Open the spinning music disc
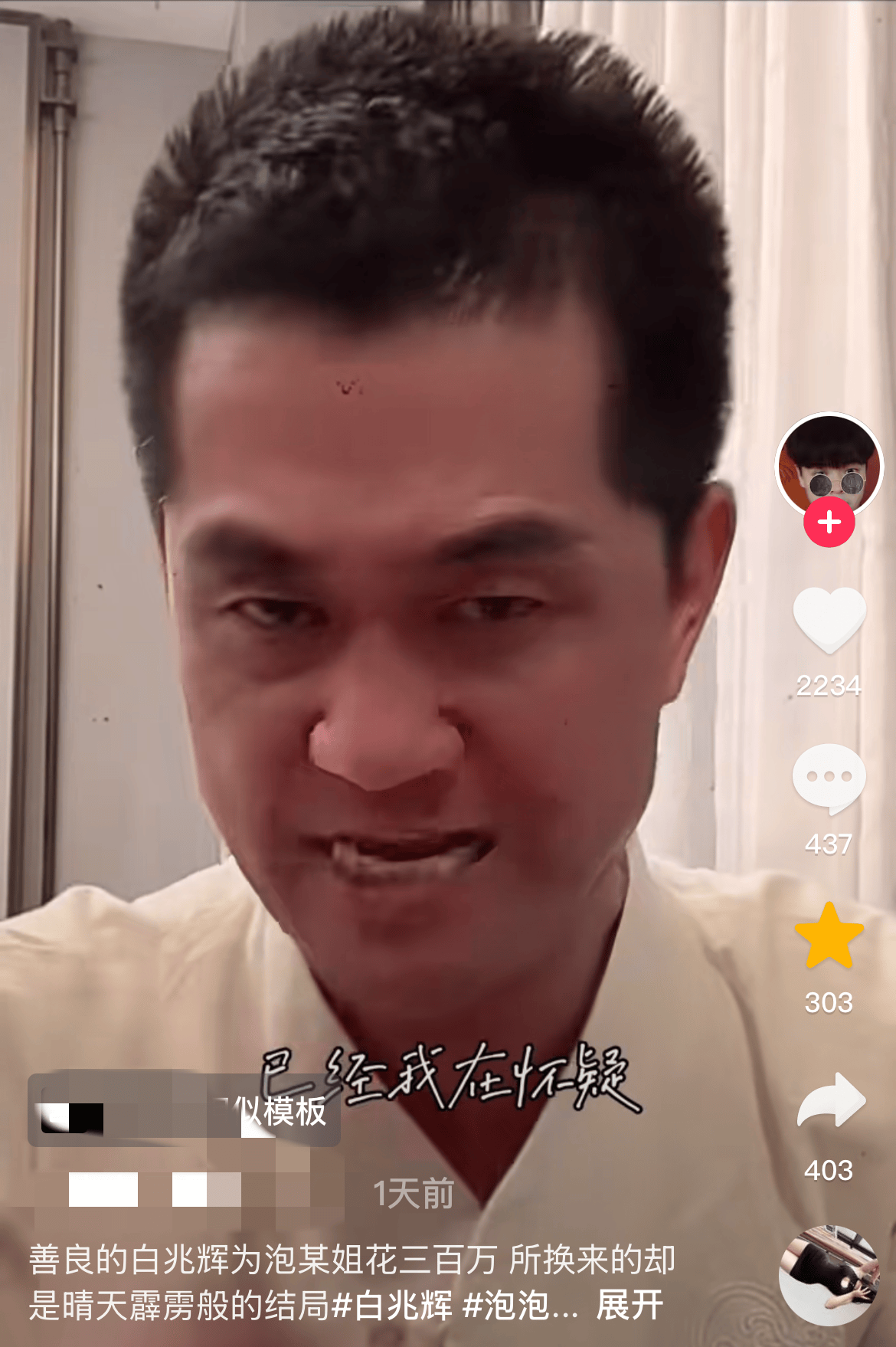The image size is (896, 1347). tap(829, 1275)
